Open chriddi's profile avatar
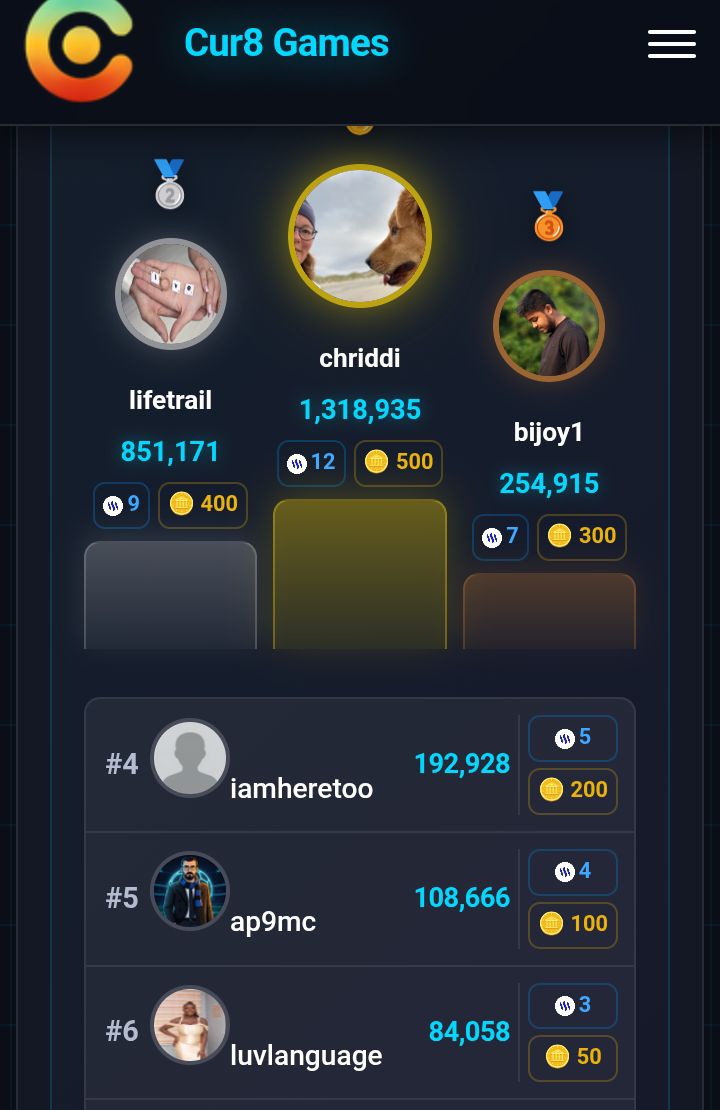 [x=360, y=237]
